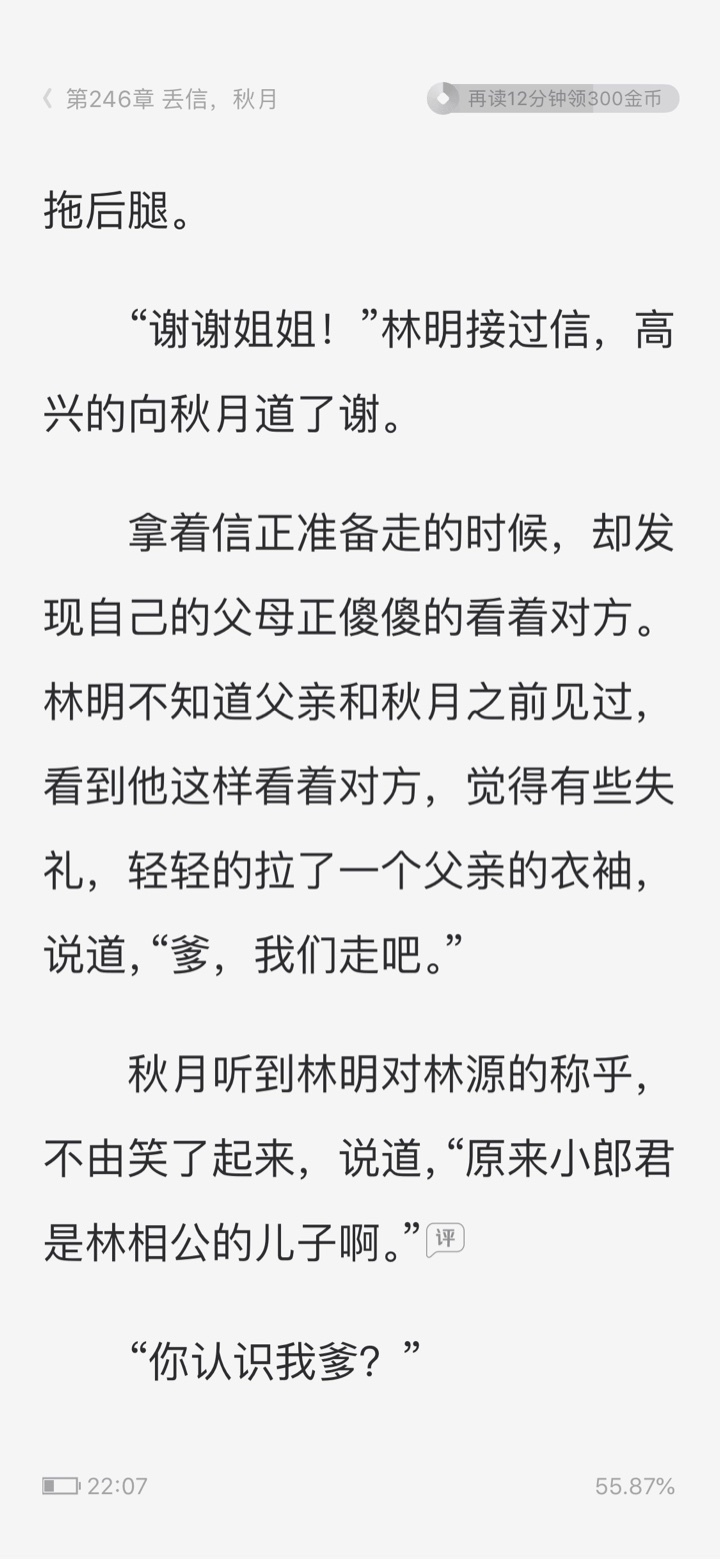Open the 300 gold coins reading reward pill
This screenshot has width=720, height=1560.
point(553,98)
